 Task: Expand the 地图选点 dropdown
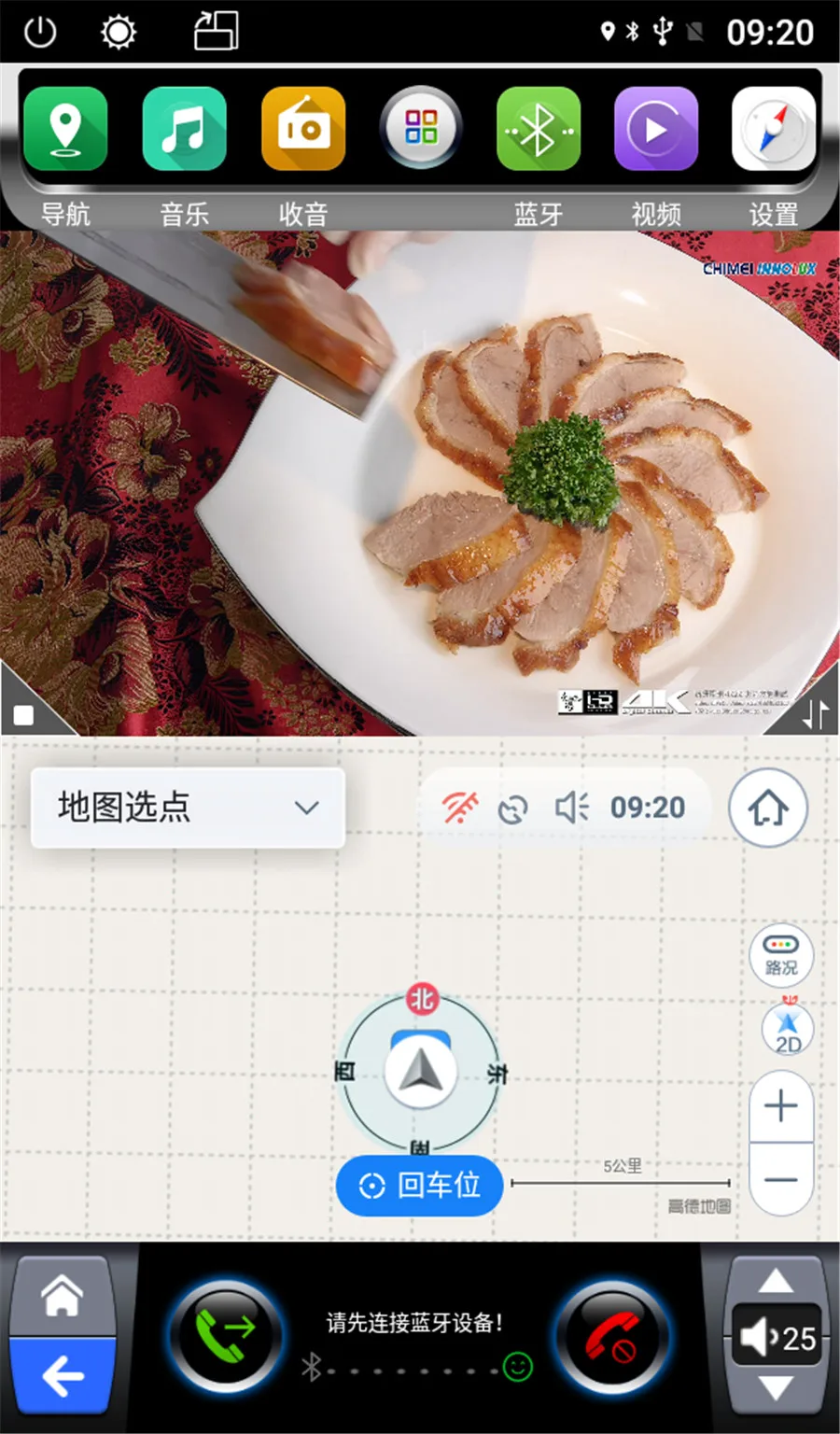click(188, 808)
